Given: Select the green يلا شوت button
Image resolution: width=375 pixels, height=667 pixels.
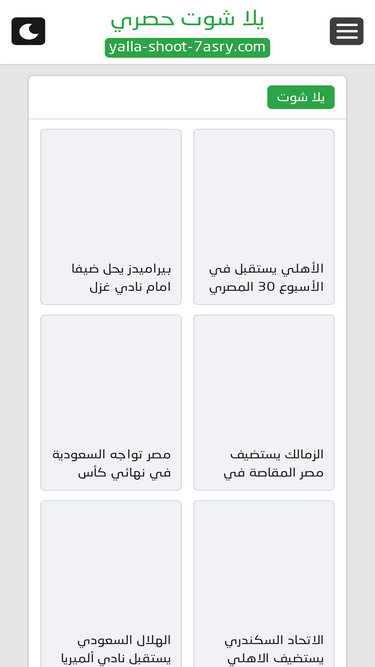Looking at the screenshot, I should (301, 97).
